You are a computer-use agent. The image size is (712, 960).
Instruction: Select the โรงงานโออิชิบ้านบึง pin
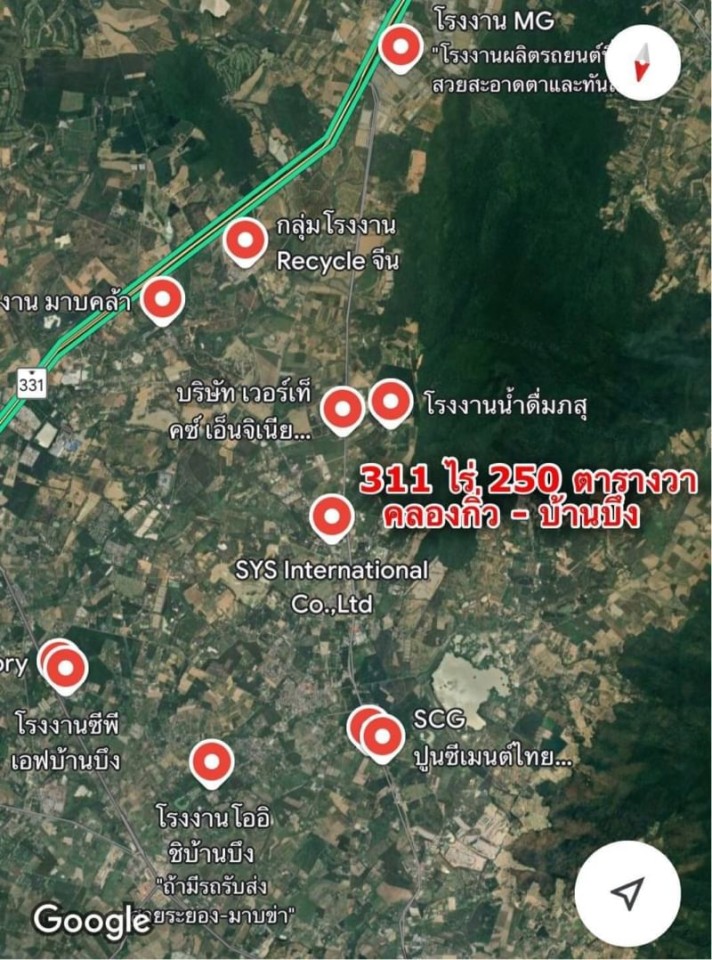click(x=211, y=762)
